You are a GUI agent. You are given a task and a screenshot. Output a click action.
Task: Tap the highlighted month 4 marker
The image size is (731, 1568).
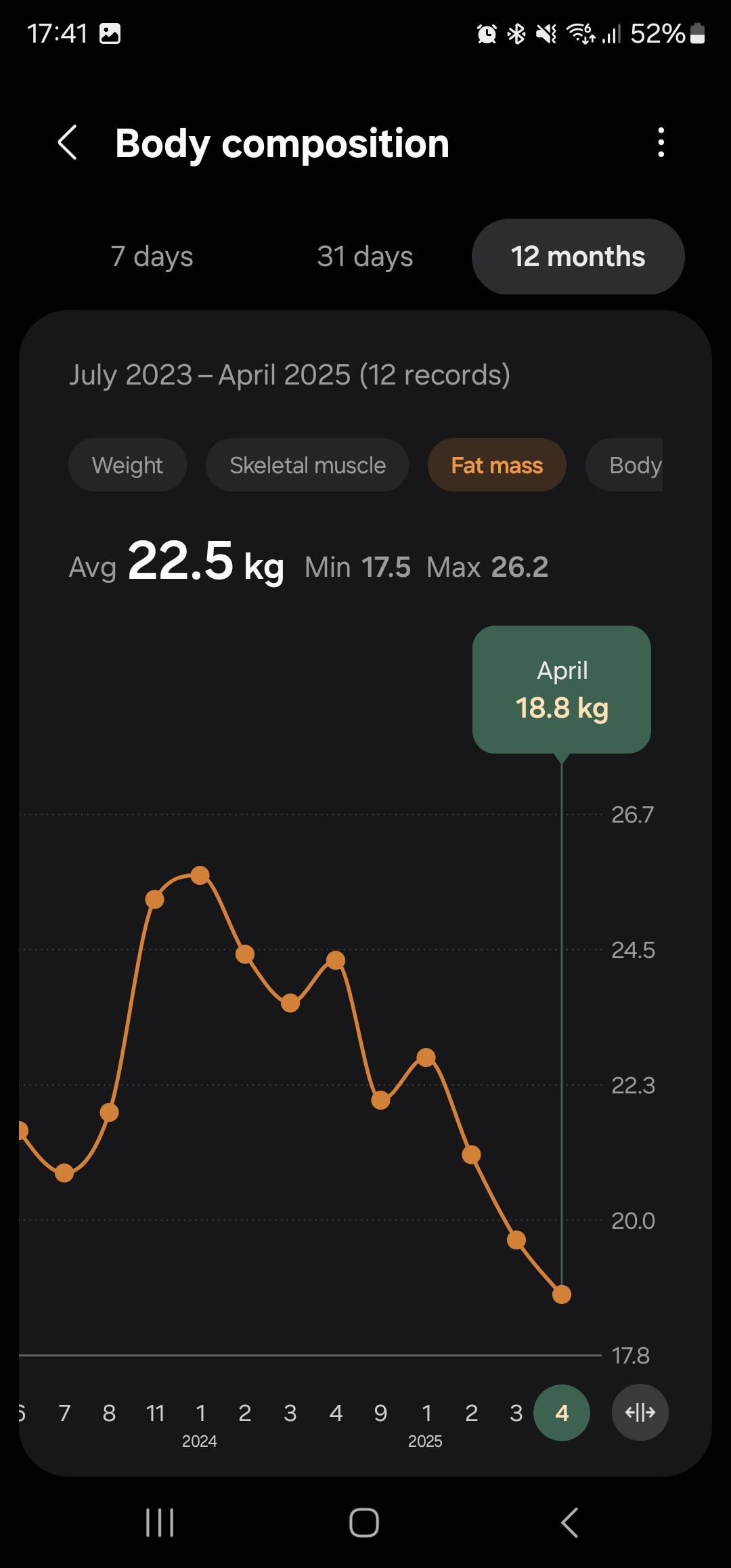coord(562,1413)
